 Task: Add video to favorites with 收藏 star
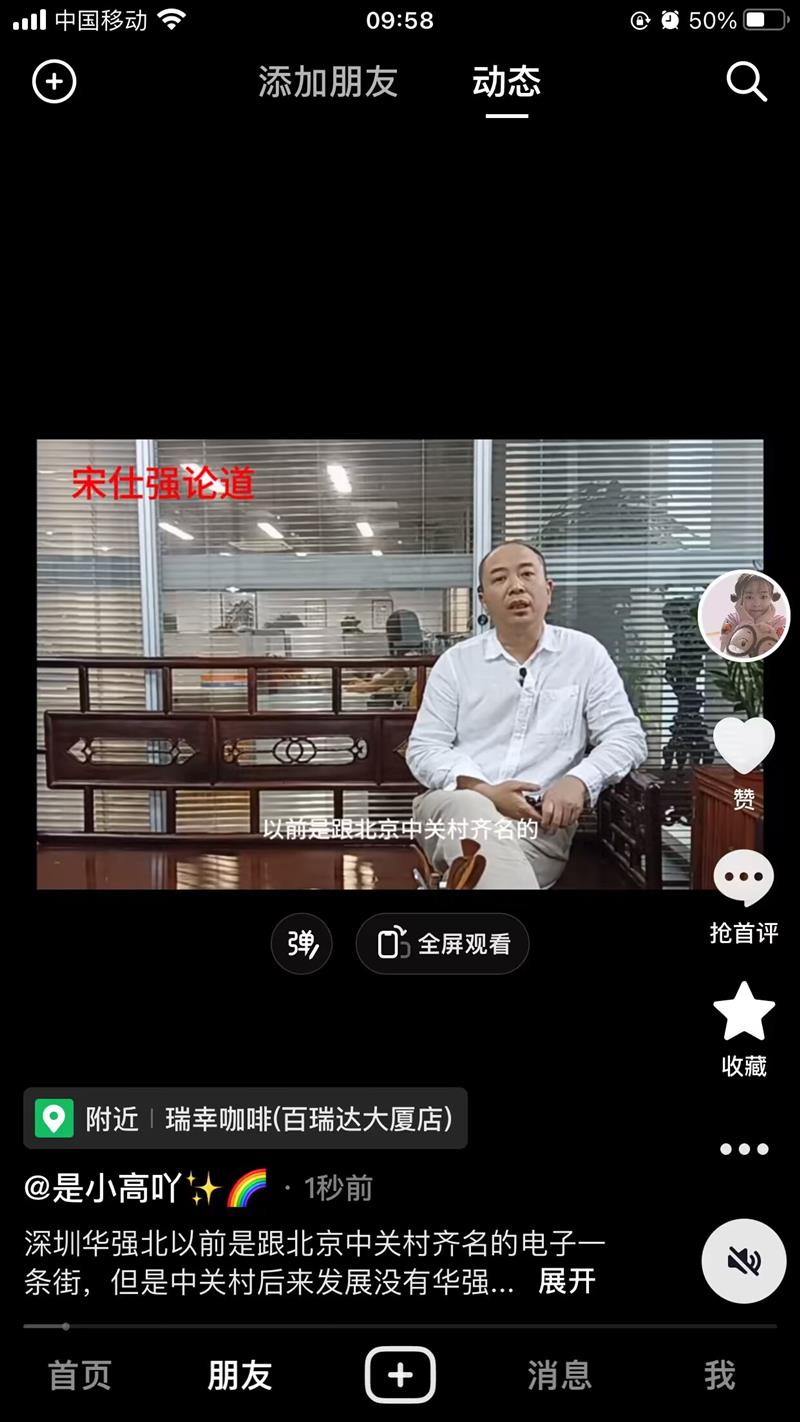tap(743, 1012)
